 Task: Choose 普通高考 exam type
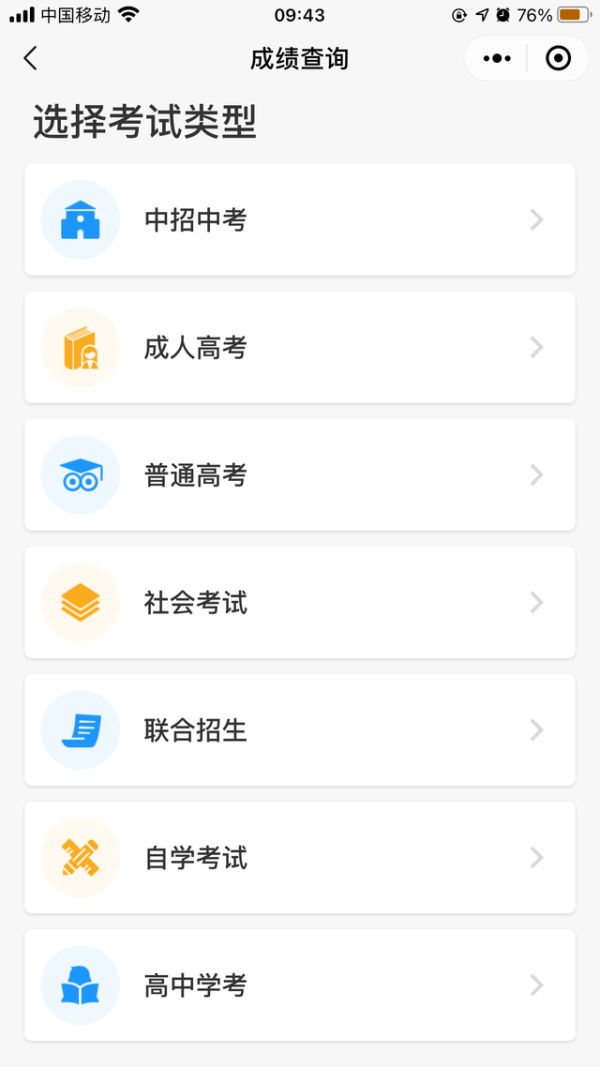pyautogui.click(x=299, y=475)
